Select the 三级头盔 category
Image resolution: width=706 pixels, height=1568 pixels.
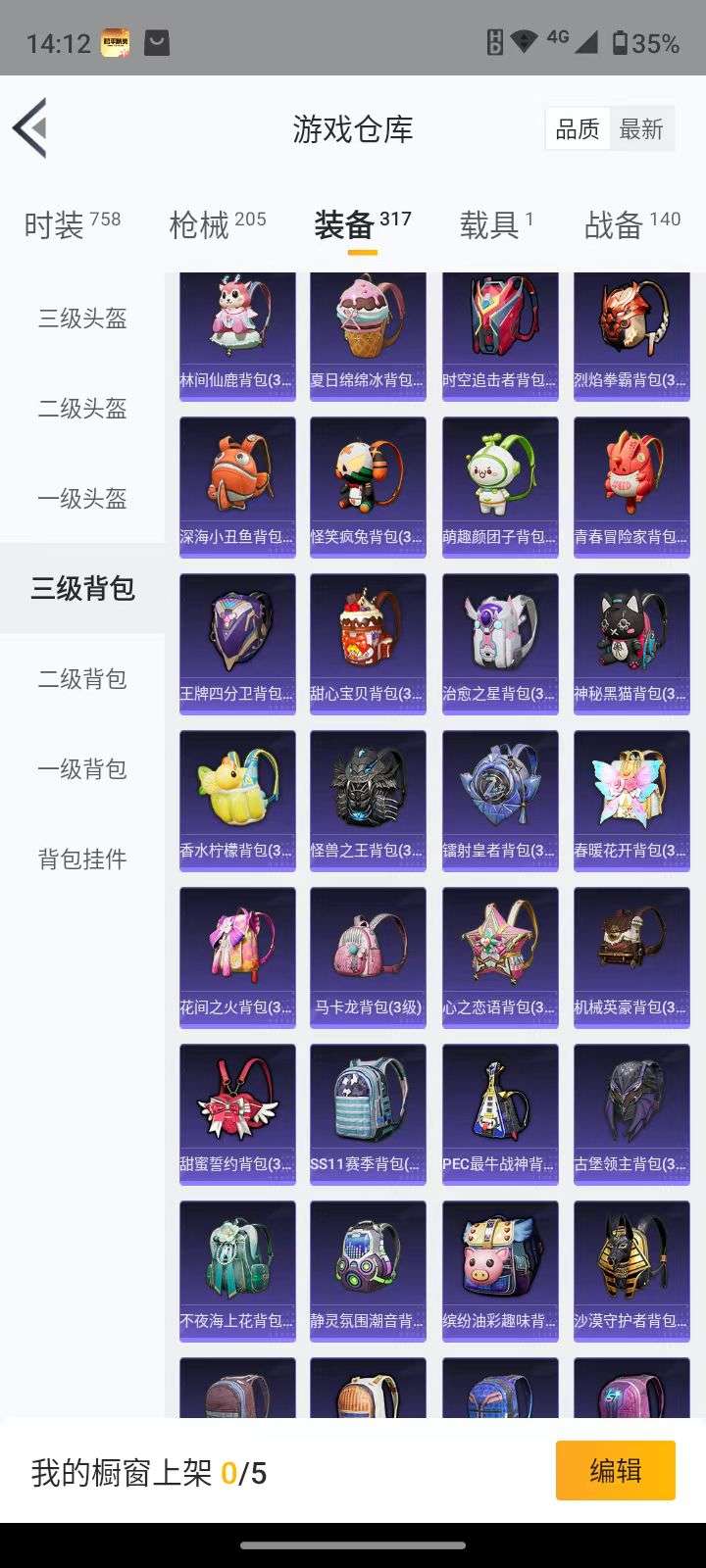click(82, 318)
